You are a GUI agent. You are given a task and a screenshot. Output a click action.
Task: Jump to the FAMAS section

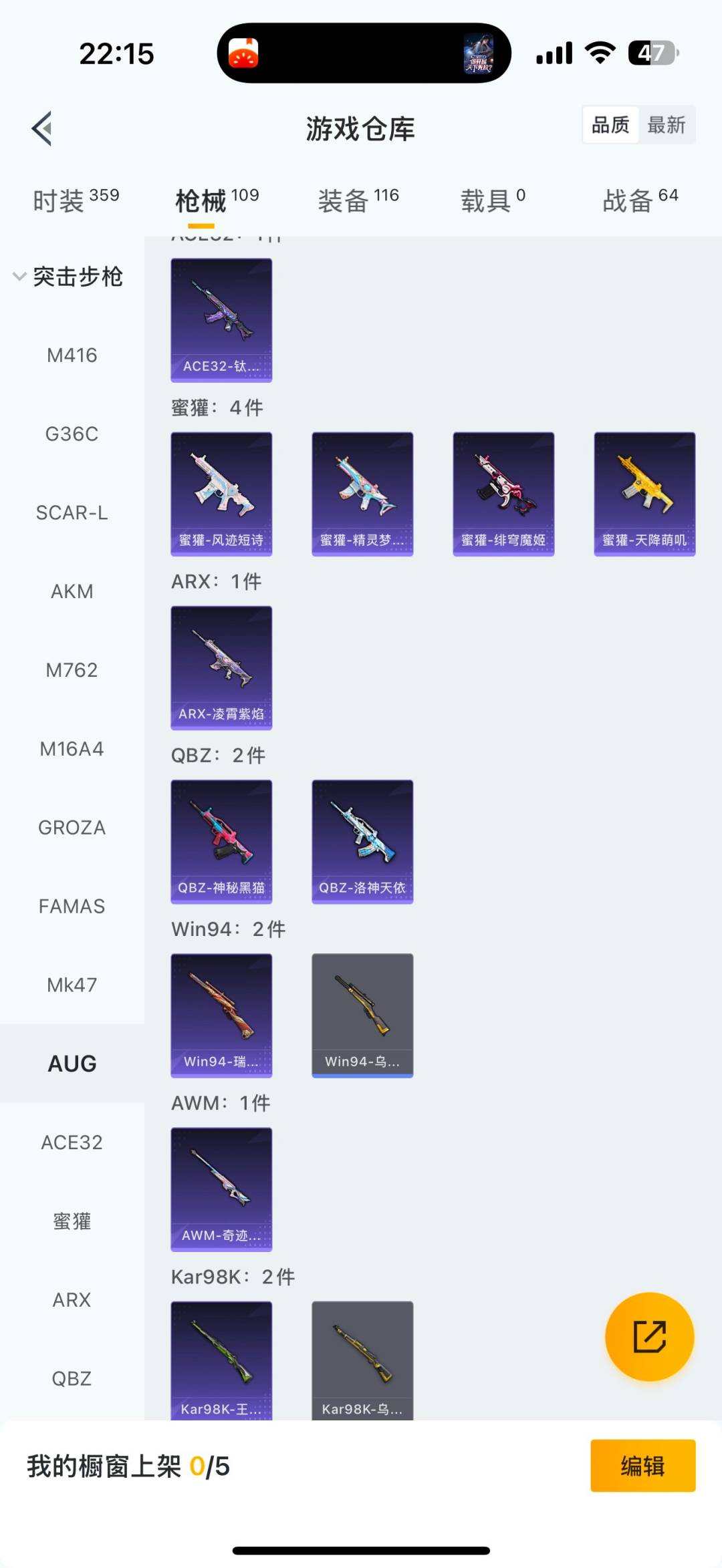pos(72,907)
